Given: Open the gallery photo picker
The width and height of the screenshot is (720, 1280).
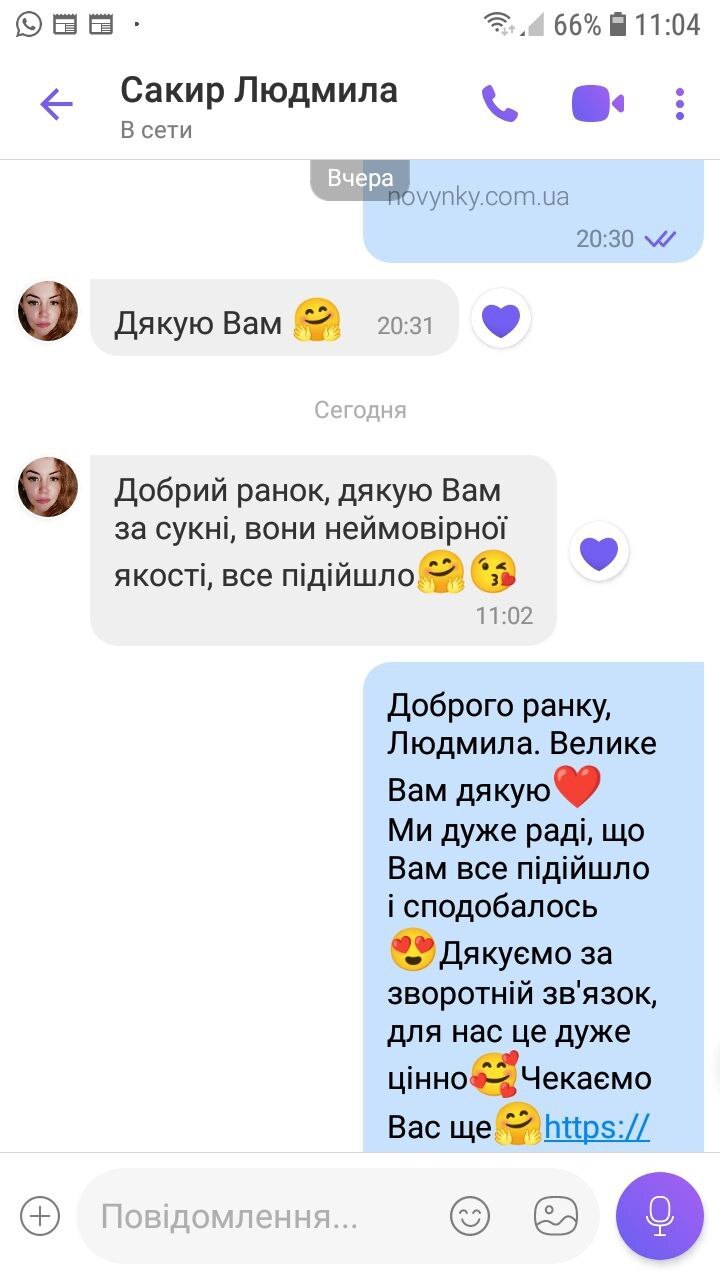Looking at the screenshot, I should (x=556, y=1216).
